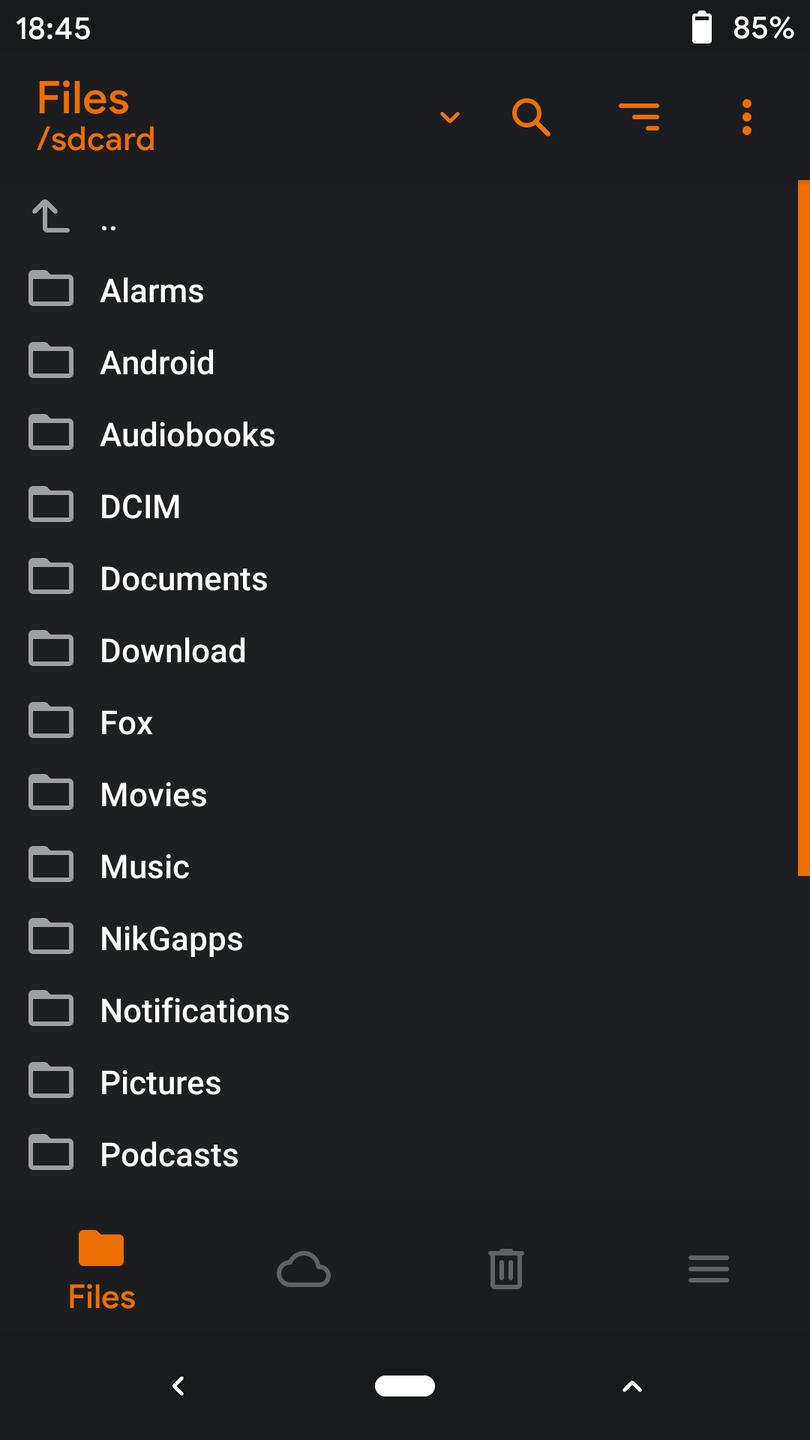Viewport: 810px width, 1440px height.
Task: Tap the home pill indicator
Action: pyautogui.click(x=404, y=1386)
